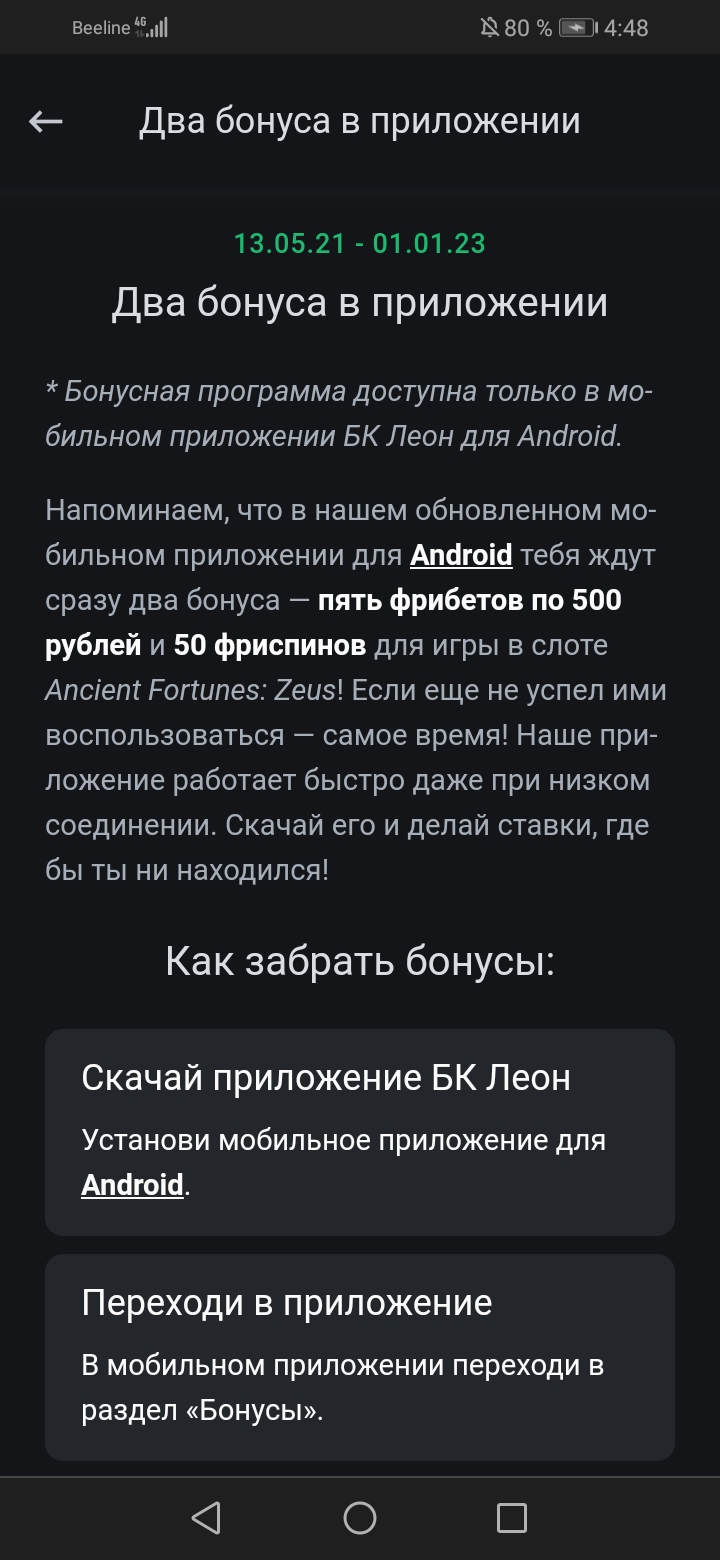Viewport: 720px width, 1560px height.
Task: Tap the recent apps square navigation icon
Action: click(x=512, y=1516)
